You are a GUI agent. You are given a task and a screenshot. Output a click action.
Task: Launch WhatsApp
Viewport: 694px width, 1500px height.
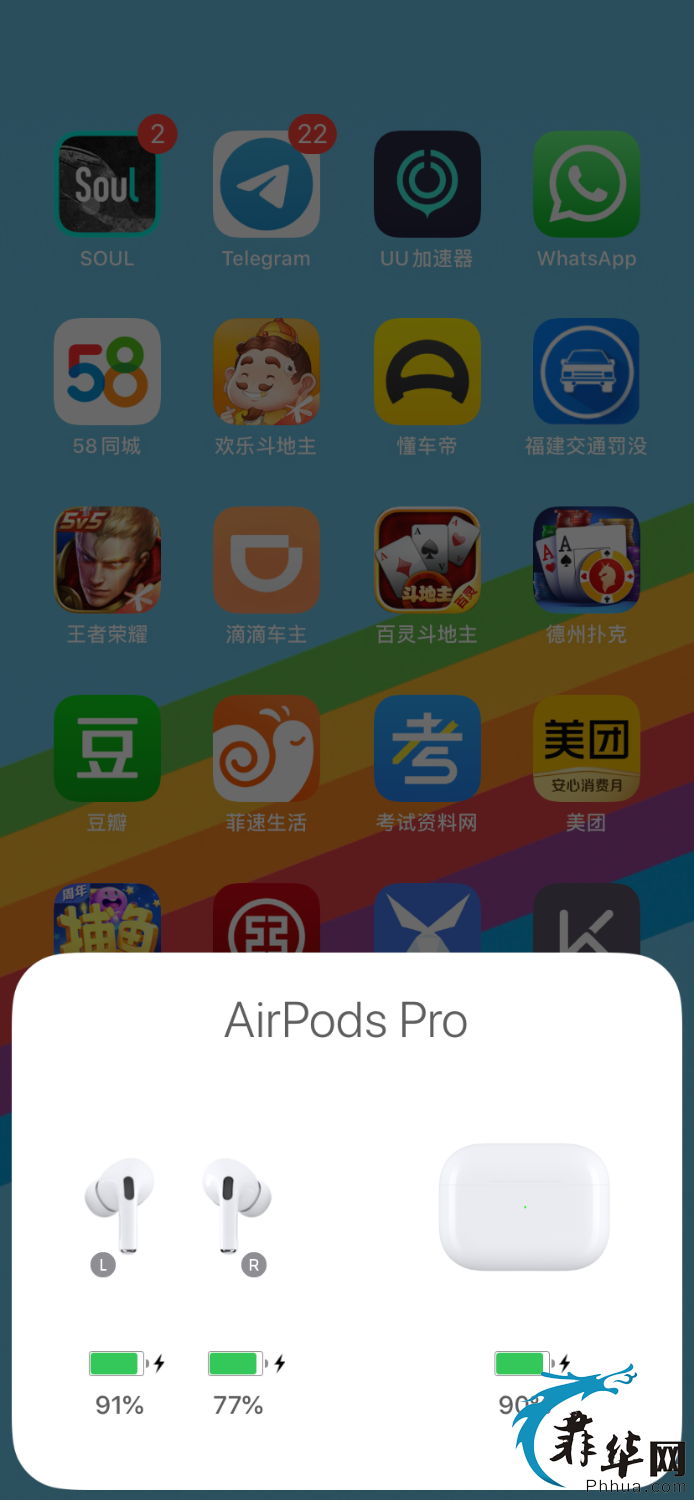586,185
